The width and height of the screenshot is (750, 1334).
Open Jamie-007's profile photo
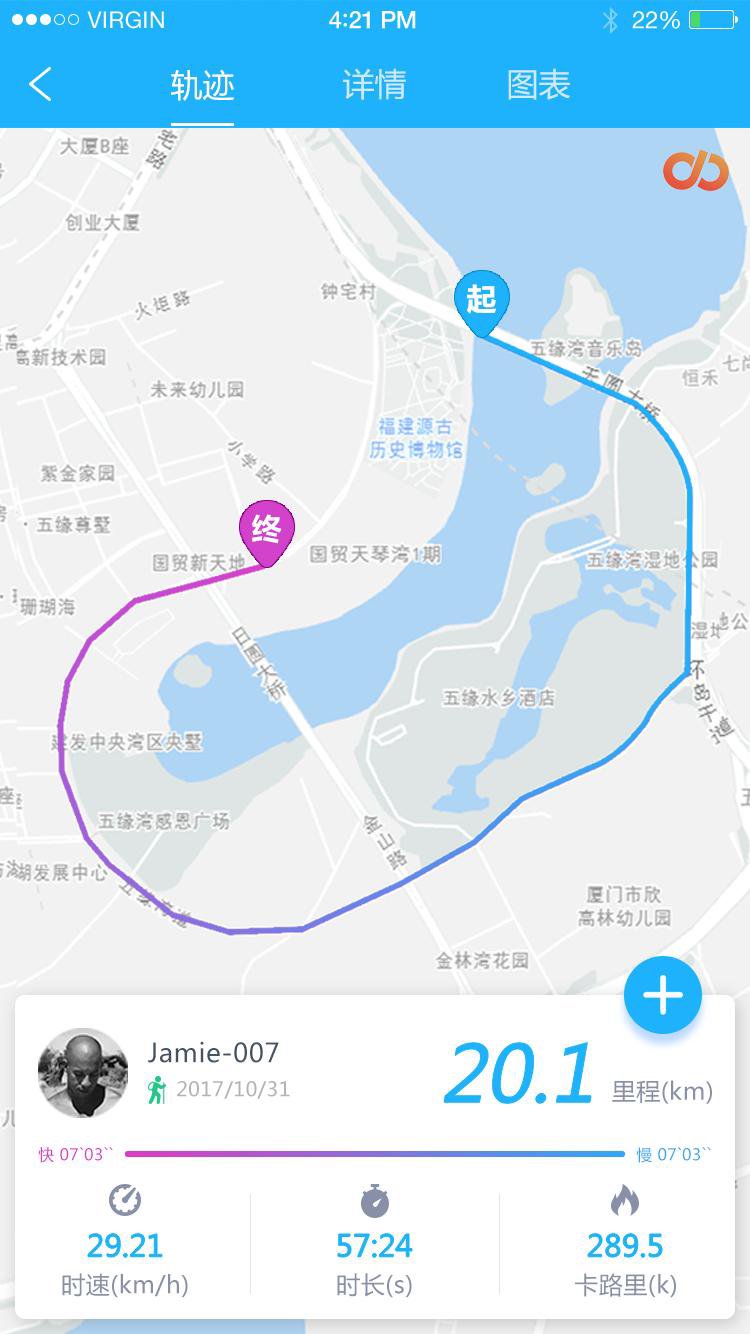(x=83, y=1073)
